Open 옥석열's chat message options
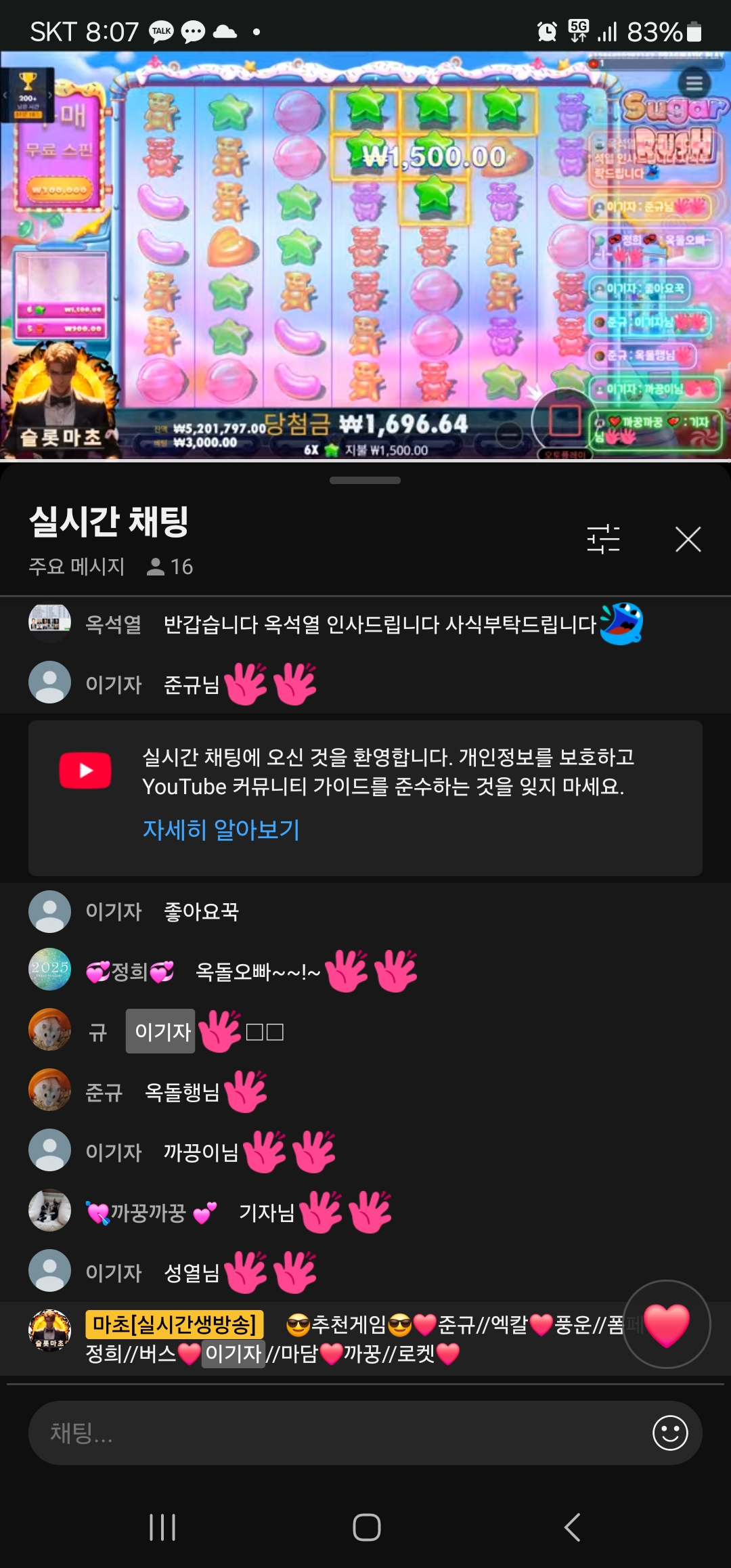731x1568 pixels. click(365, 624)
